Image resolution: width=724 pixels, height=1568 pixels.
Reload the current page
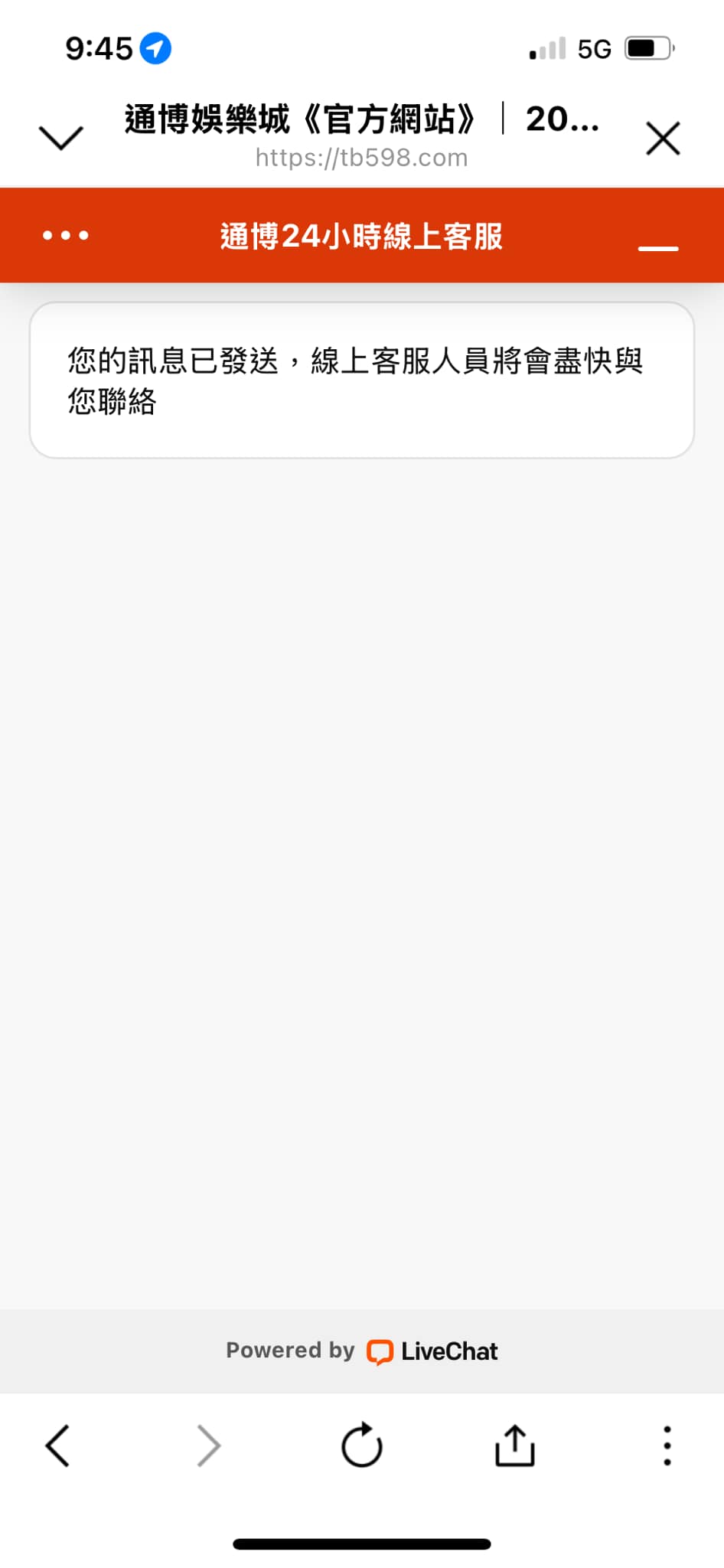[362, 1445]
